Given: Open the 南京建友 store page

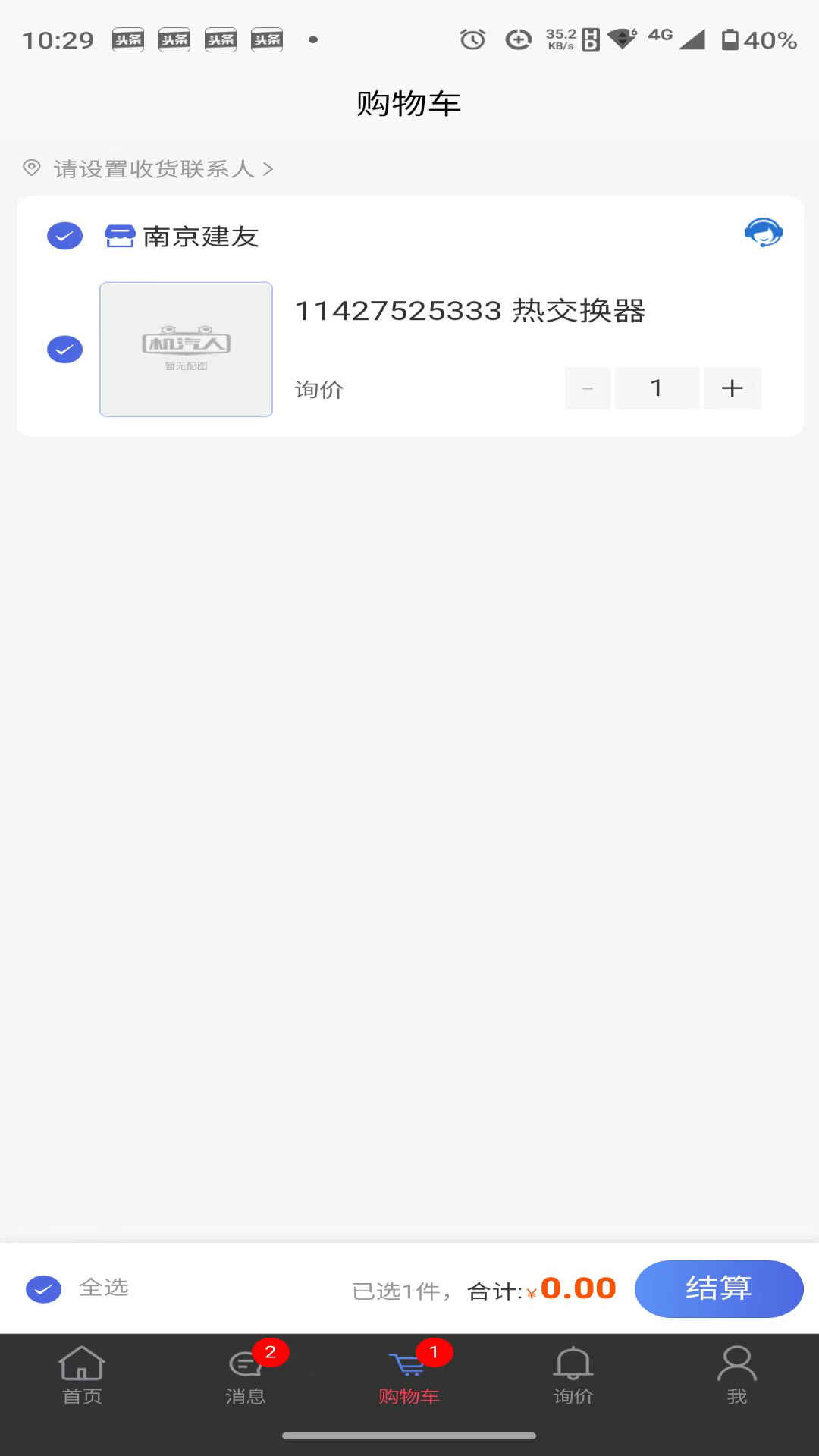Looking at the screenshot, I should coord(200,237).
